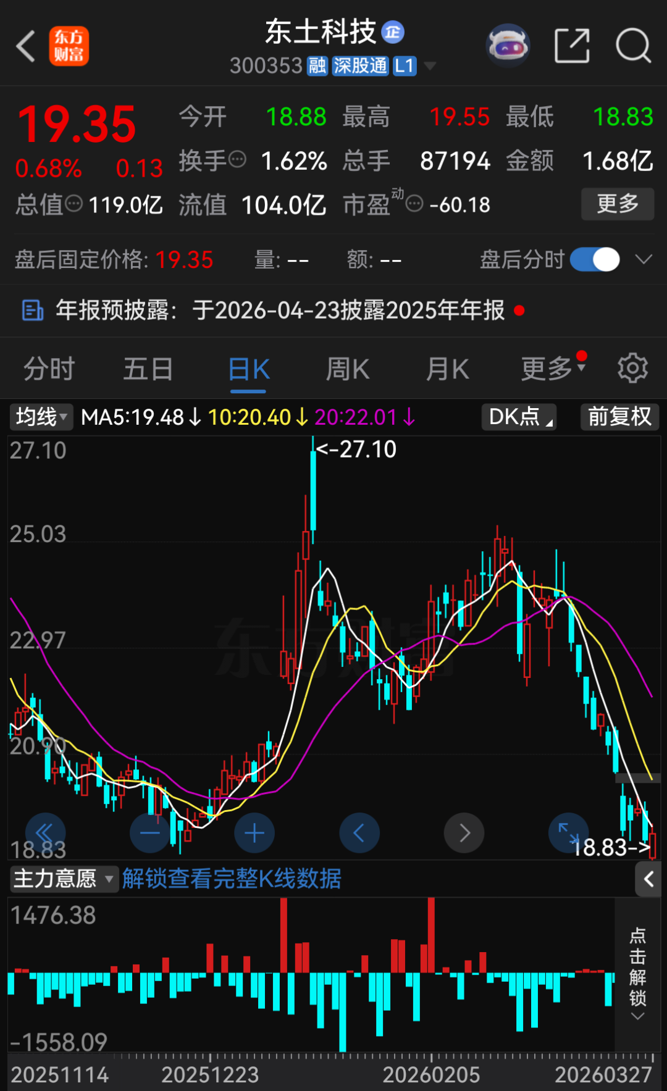667x1091 pixels.
Task: Open chart settings gear
Action: (632, 369)
